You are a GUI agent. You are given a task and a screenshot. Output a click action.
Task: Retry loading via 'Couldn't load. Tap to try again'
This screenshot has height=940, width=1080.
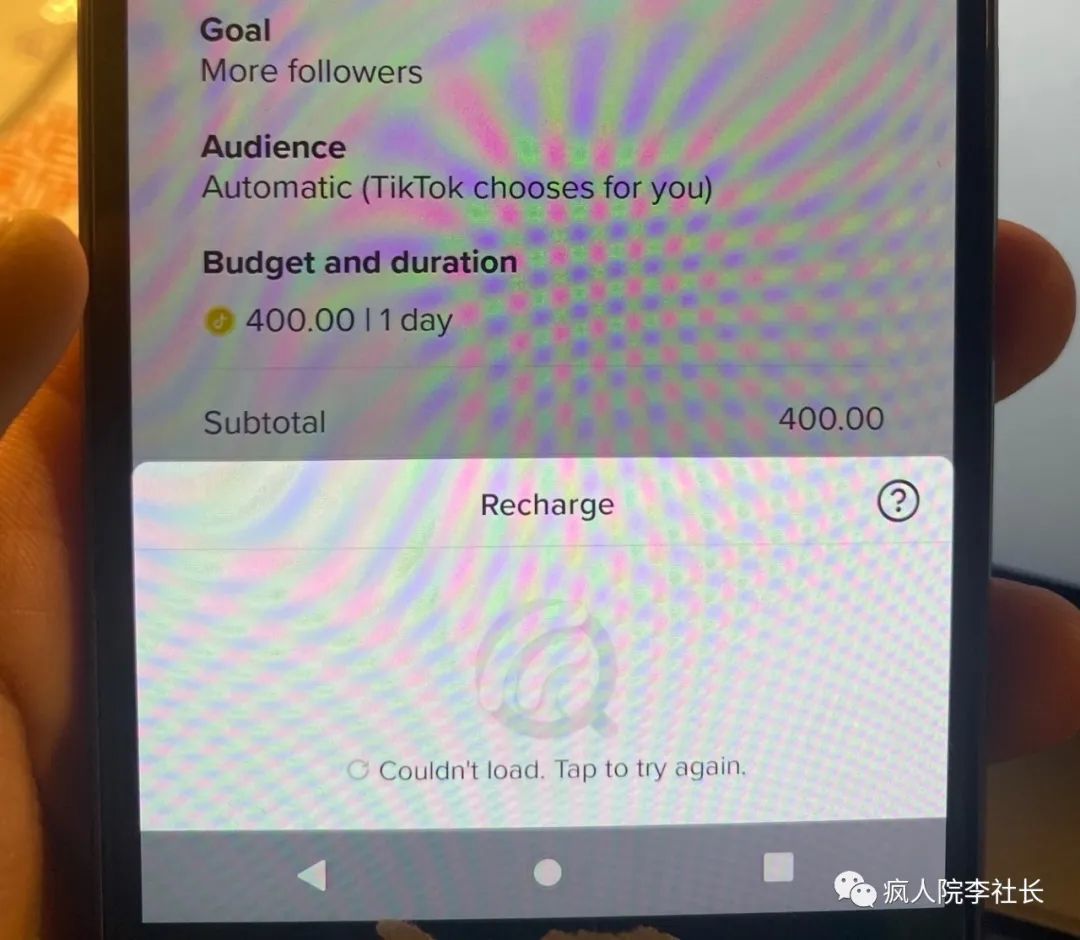(x=547, y=770)
